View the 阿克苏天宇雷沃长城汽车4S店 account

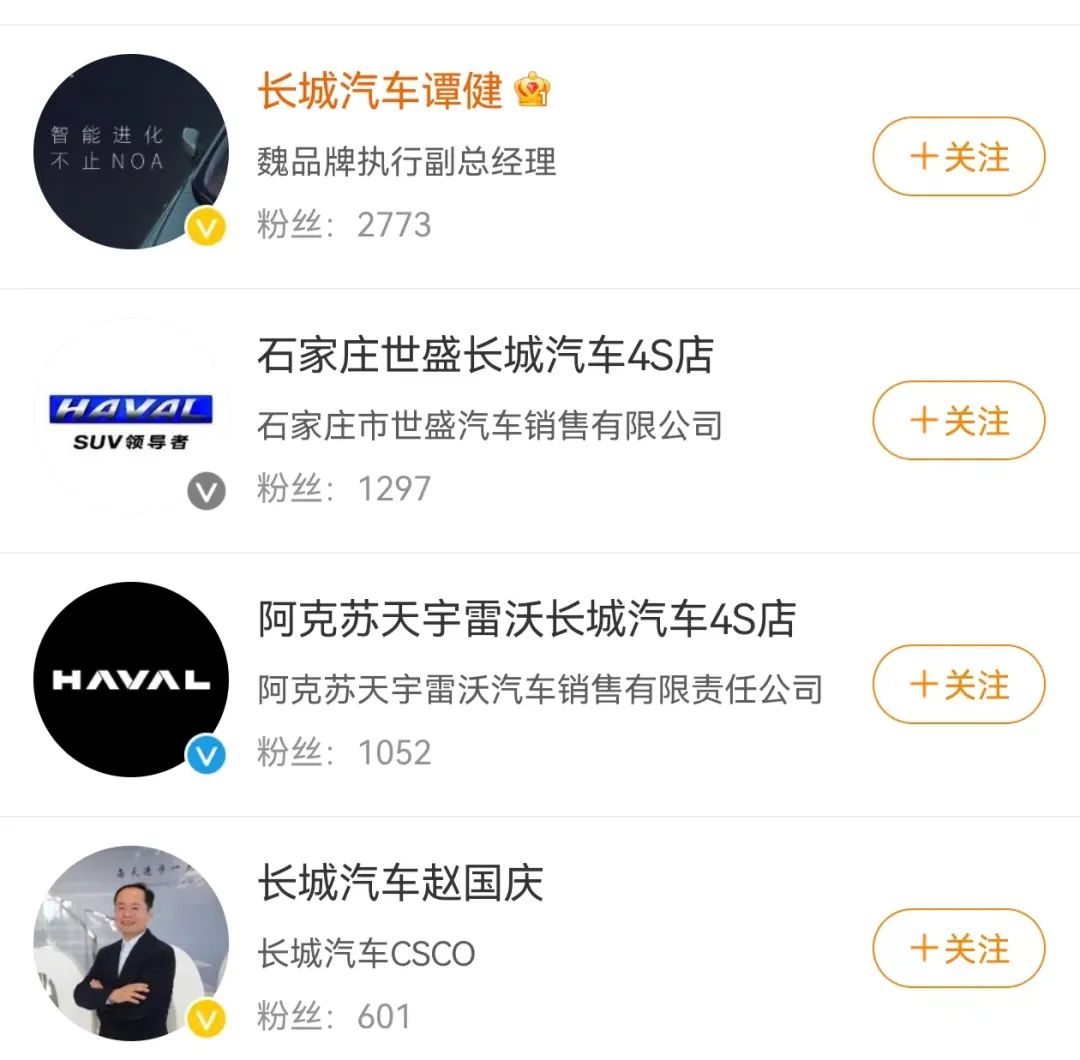coord(526,620)
